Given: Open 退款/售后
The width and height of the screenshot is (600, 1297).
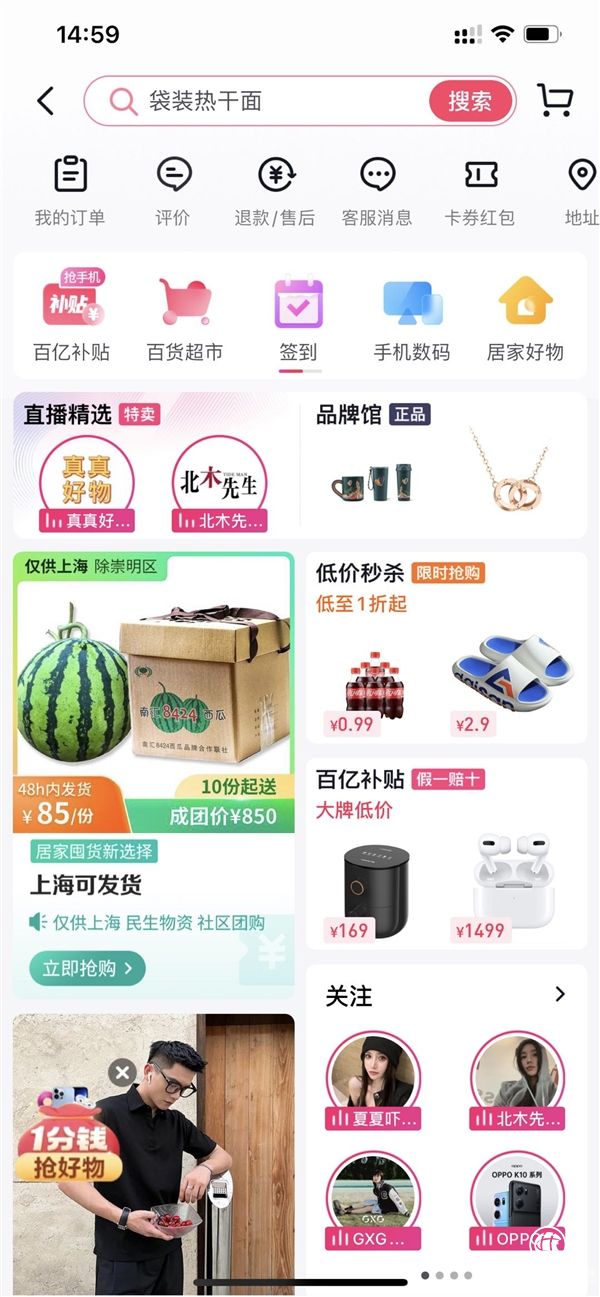Looking at the screenshot, I should click(275, 190).
